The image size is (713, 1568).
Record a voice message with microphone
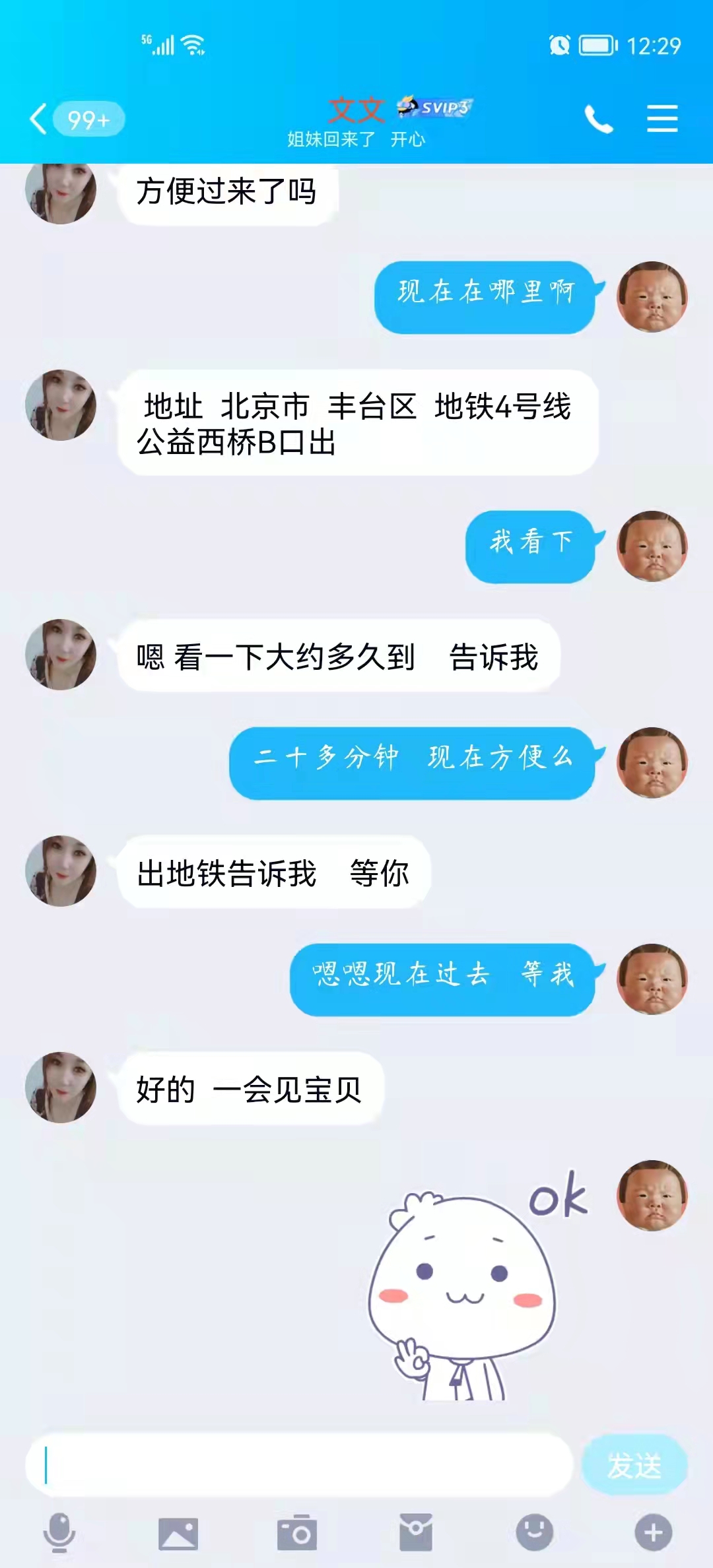(59, 1532)
